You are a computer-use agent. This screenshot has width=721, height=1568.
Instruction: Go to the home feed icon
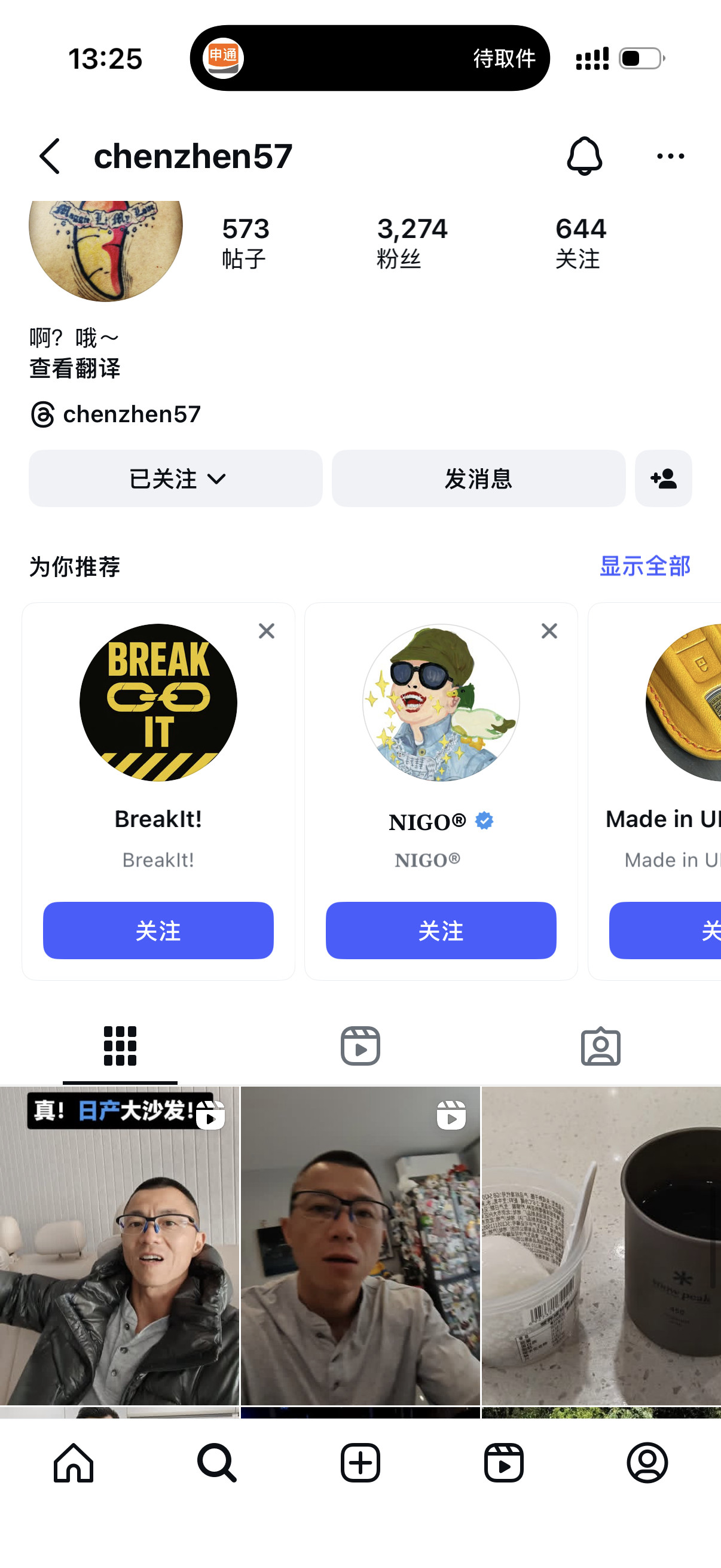(73, 1464)
